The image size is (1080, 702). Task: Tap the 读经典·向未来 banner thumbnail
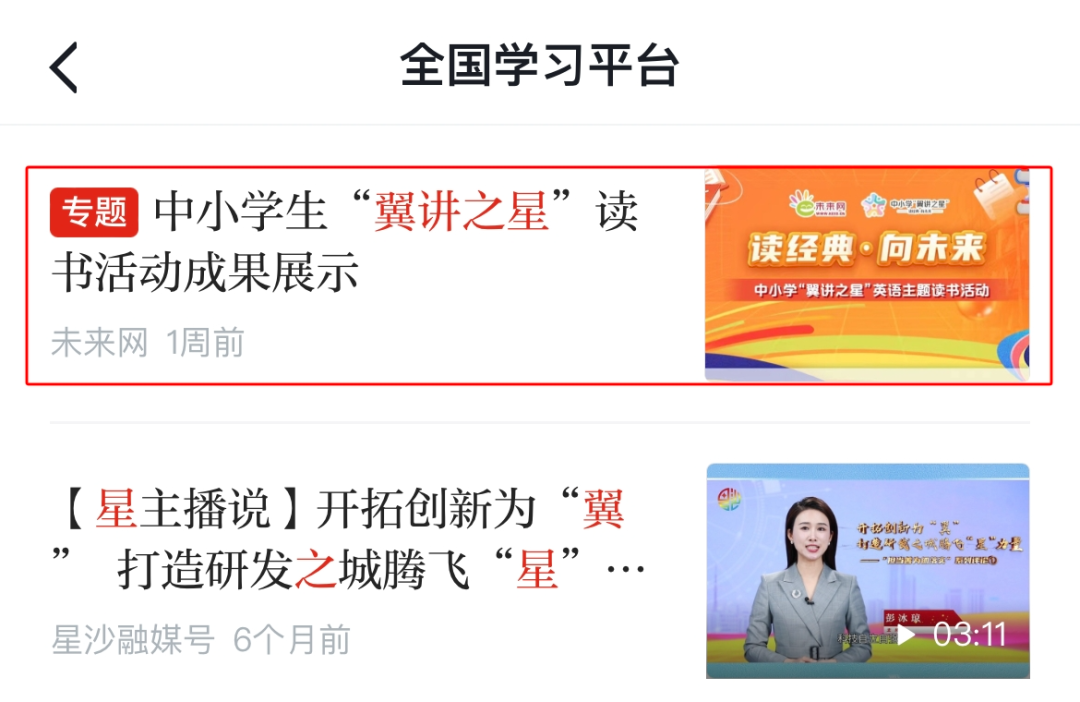[x=867, y=274]
